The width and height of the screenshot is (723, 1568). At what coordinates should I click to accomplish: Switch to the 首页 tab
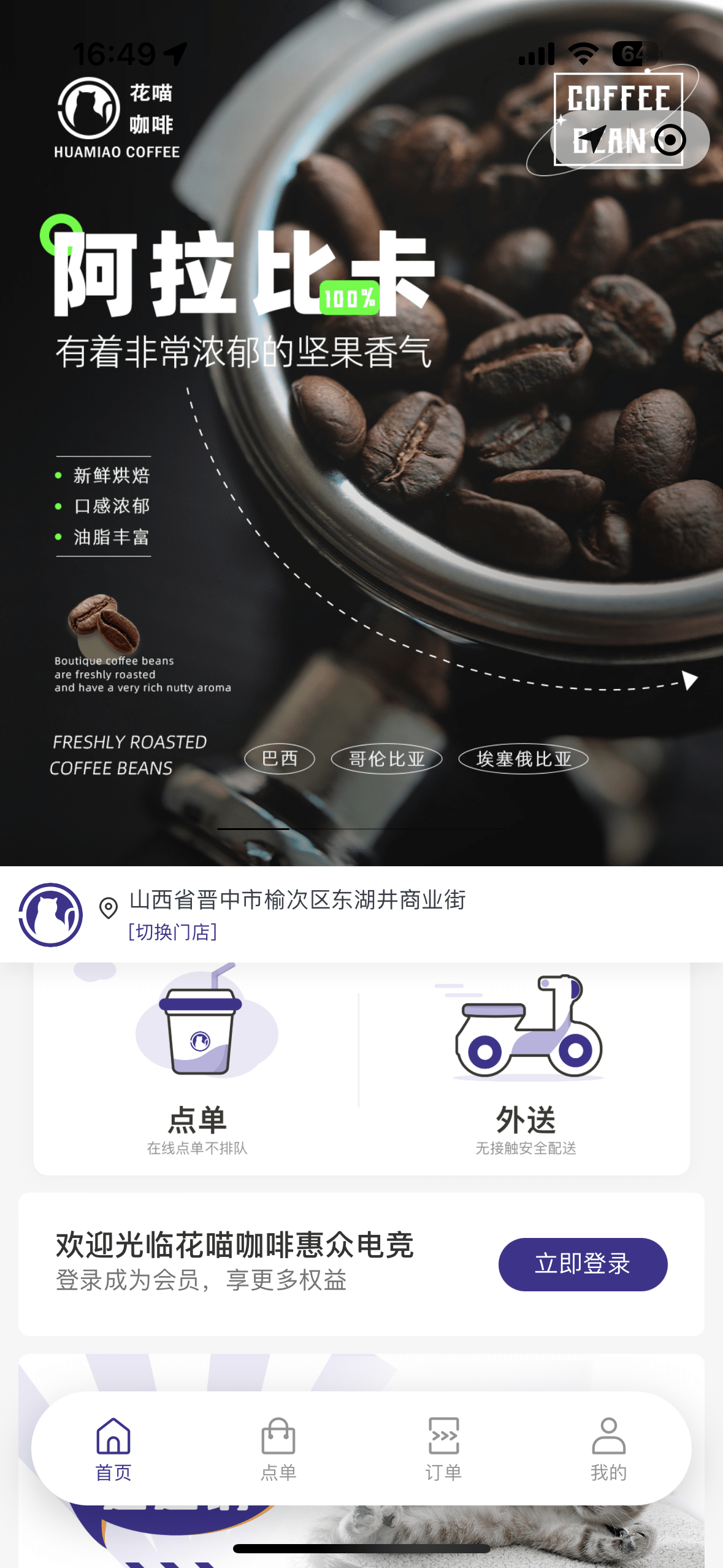point(113,1448)
